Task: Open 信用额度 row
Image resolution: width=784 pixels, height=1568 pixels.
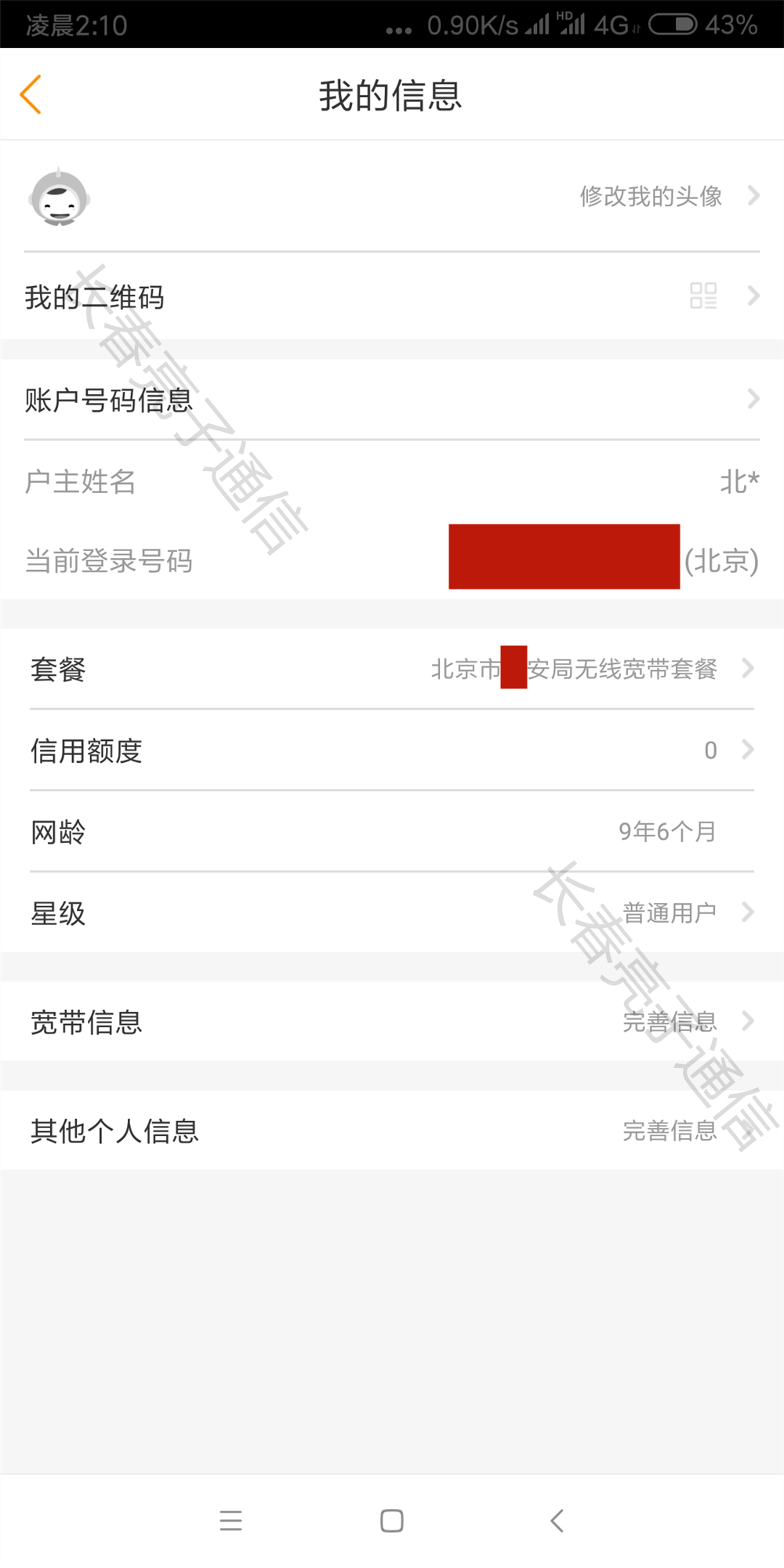Action: (392, 750)
